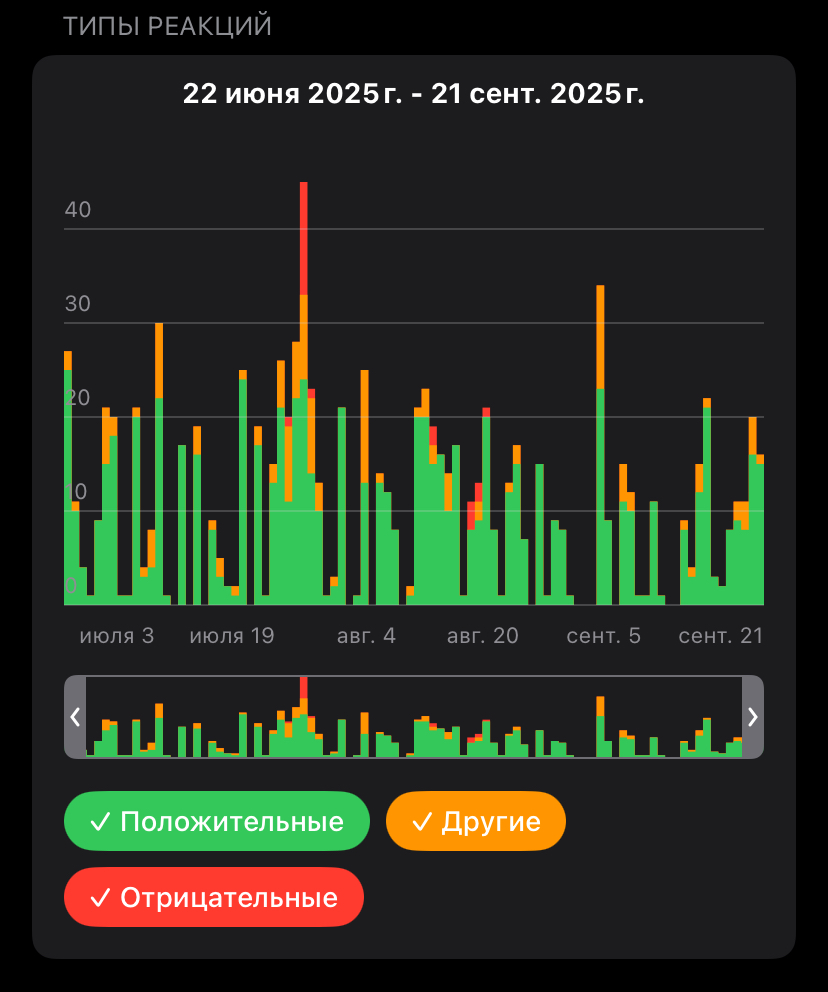Toggle the Другие reactions filter
Image resolution: width=828 pixels, height=992 pixels.
pos(476,822)
